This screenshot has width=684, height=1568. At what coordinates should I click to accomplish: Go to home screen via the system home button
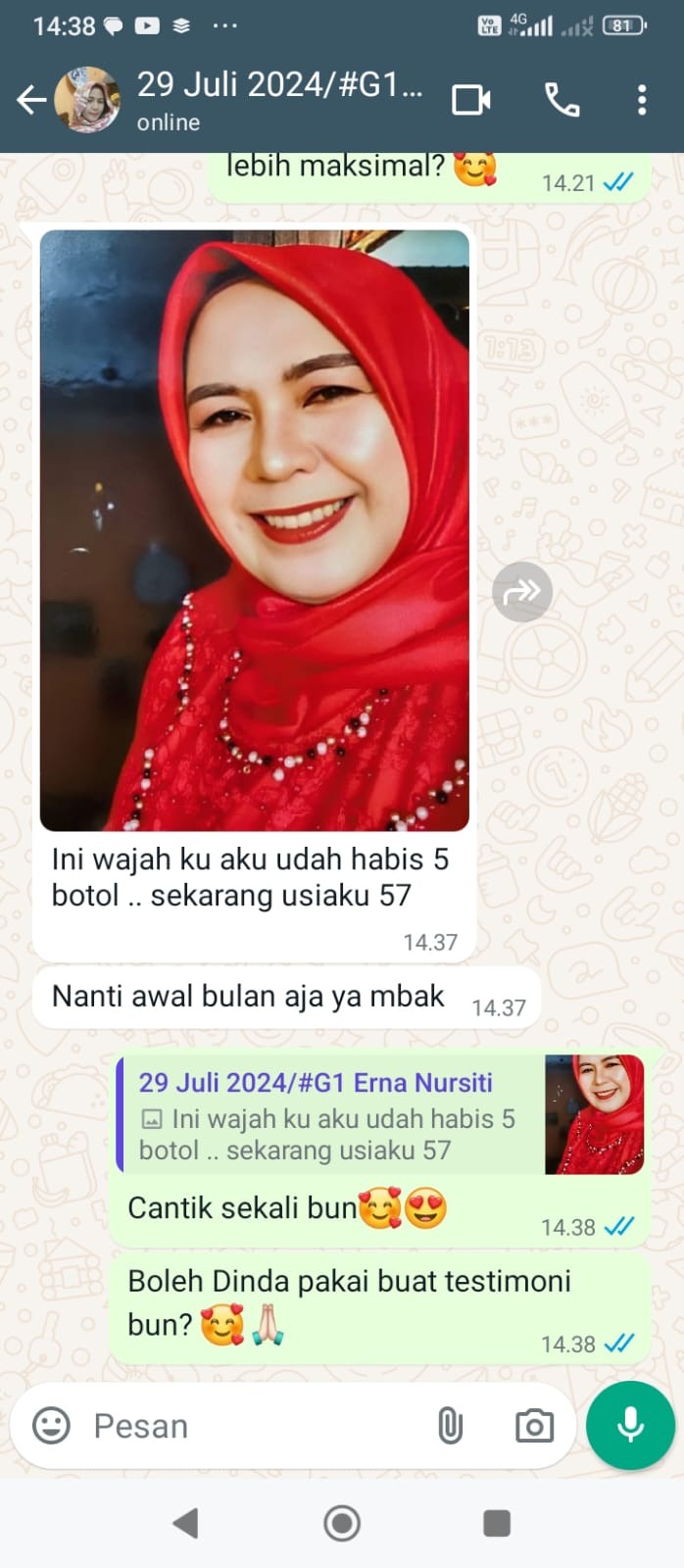coord(342,1523)
